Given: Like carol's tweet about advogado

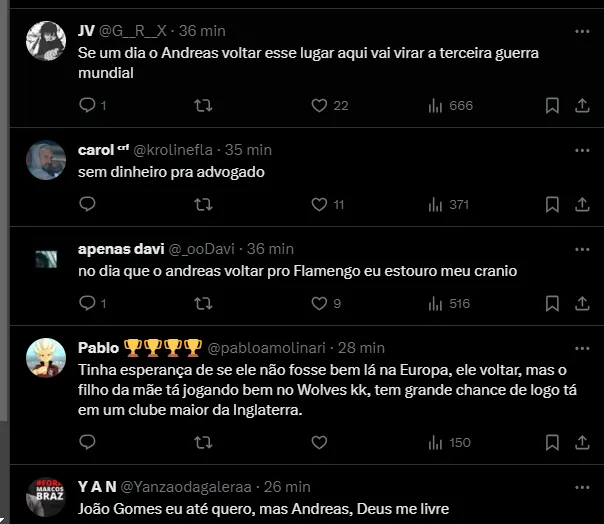Looking at the screenshot, I should (320, 204).
